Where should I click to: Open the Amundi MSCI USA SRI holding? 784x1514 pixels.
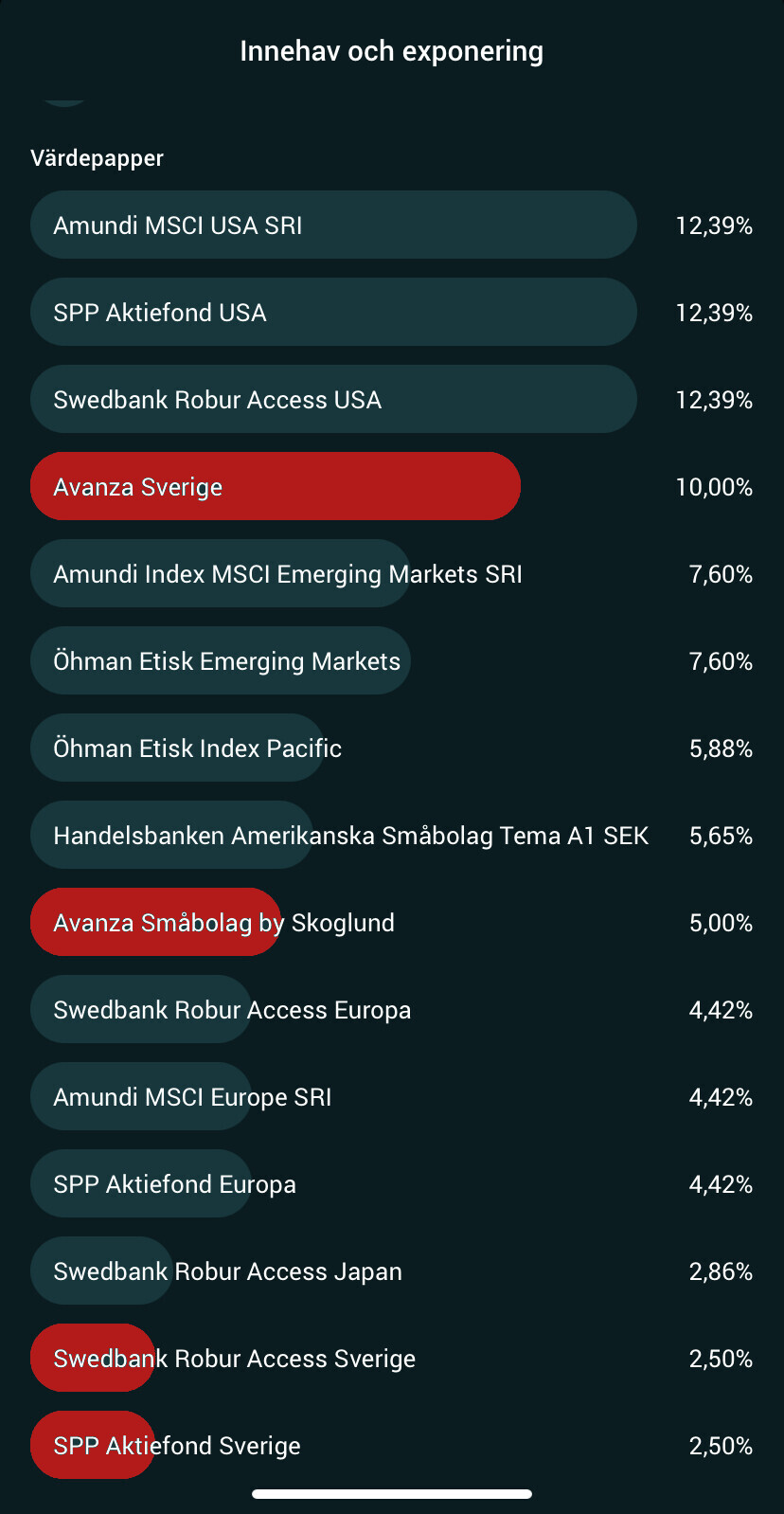point(178,225)
